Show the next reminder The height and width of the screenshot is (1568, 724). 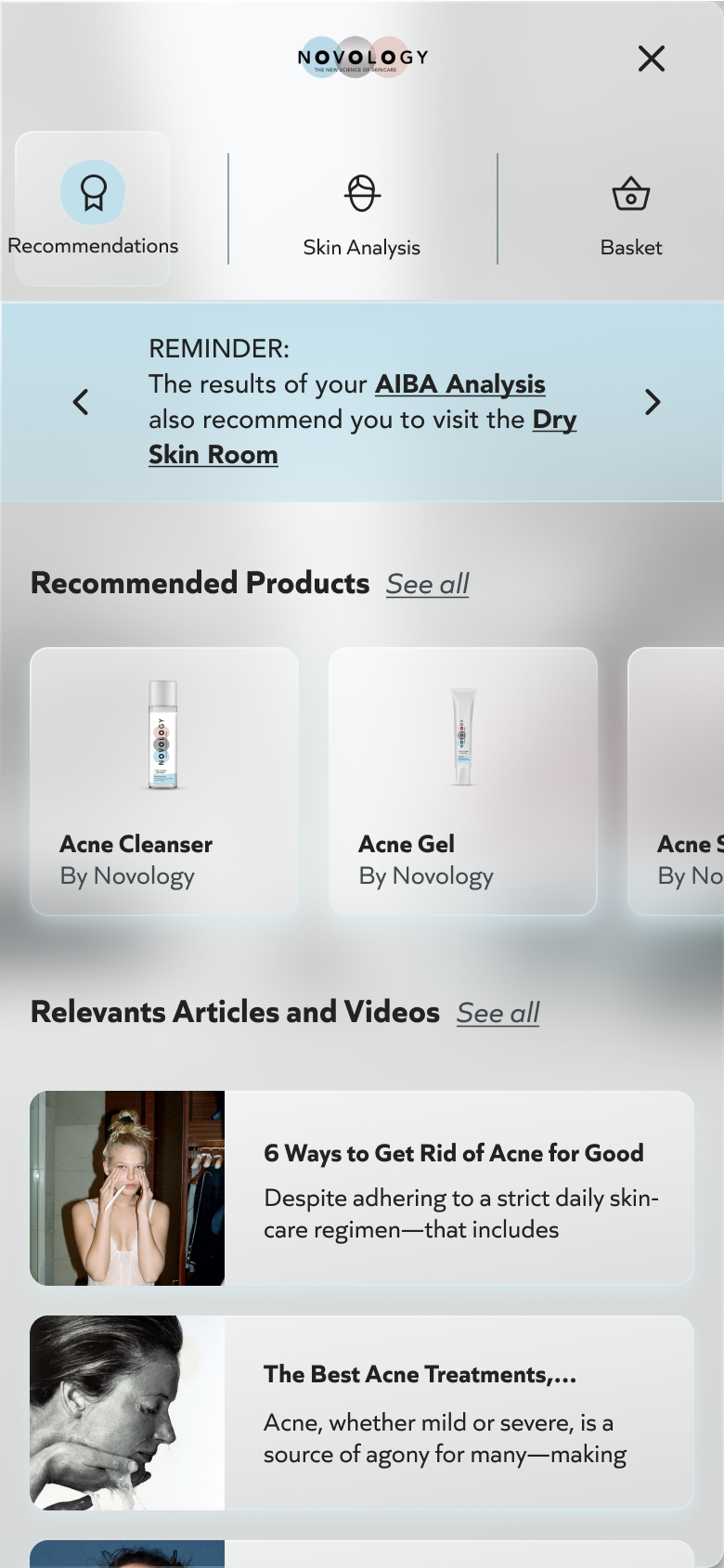[653, 402]
